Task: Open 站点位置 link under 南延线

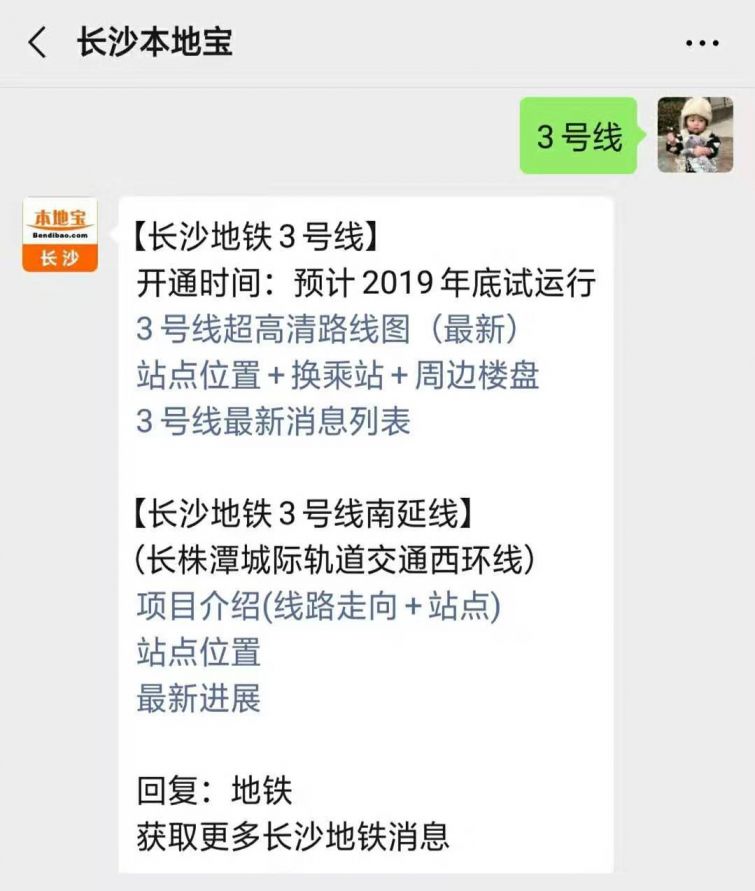Action: (x=198, y=652)
